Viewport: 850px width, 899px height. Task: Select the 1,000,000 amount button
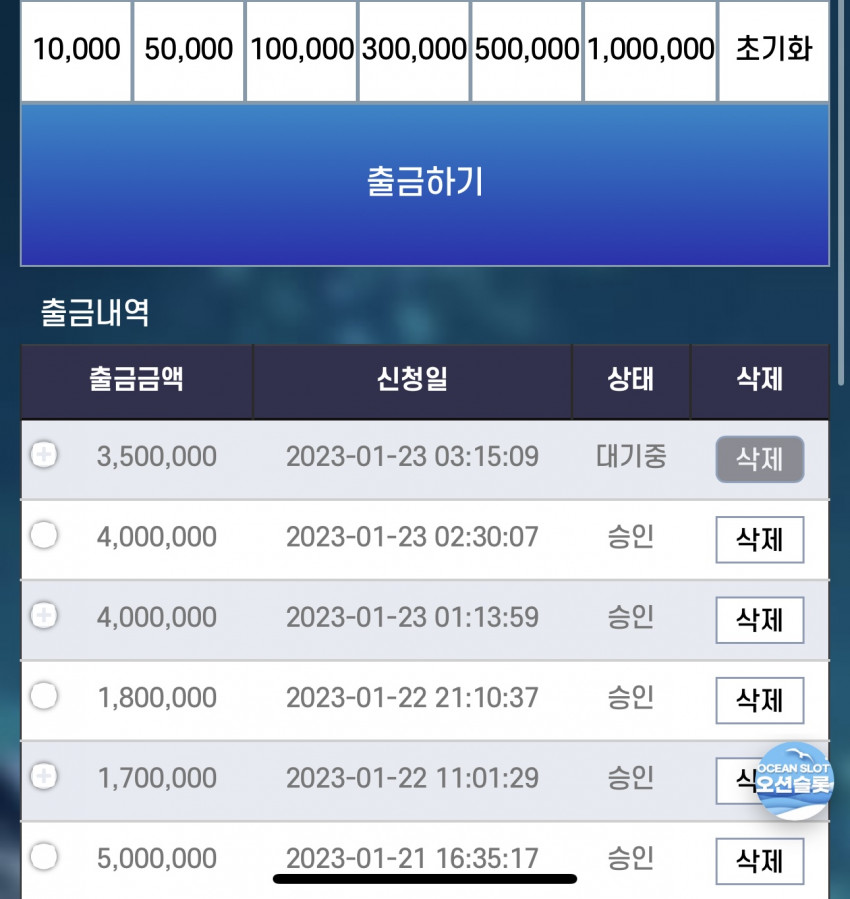pos(650,50)
